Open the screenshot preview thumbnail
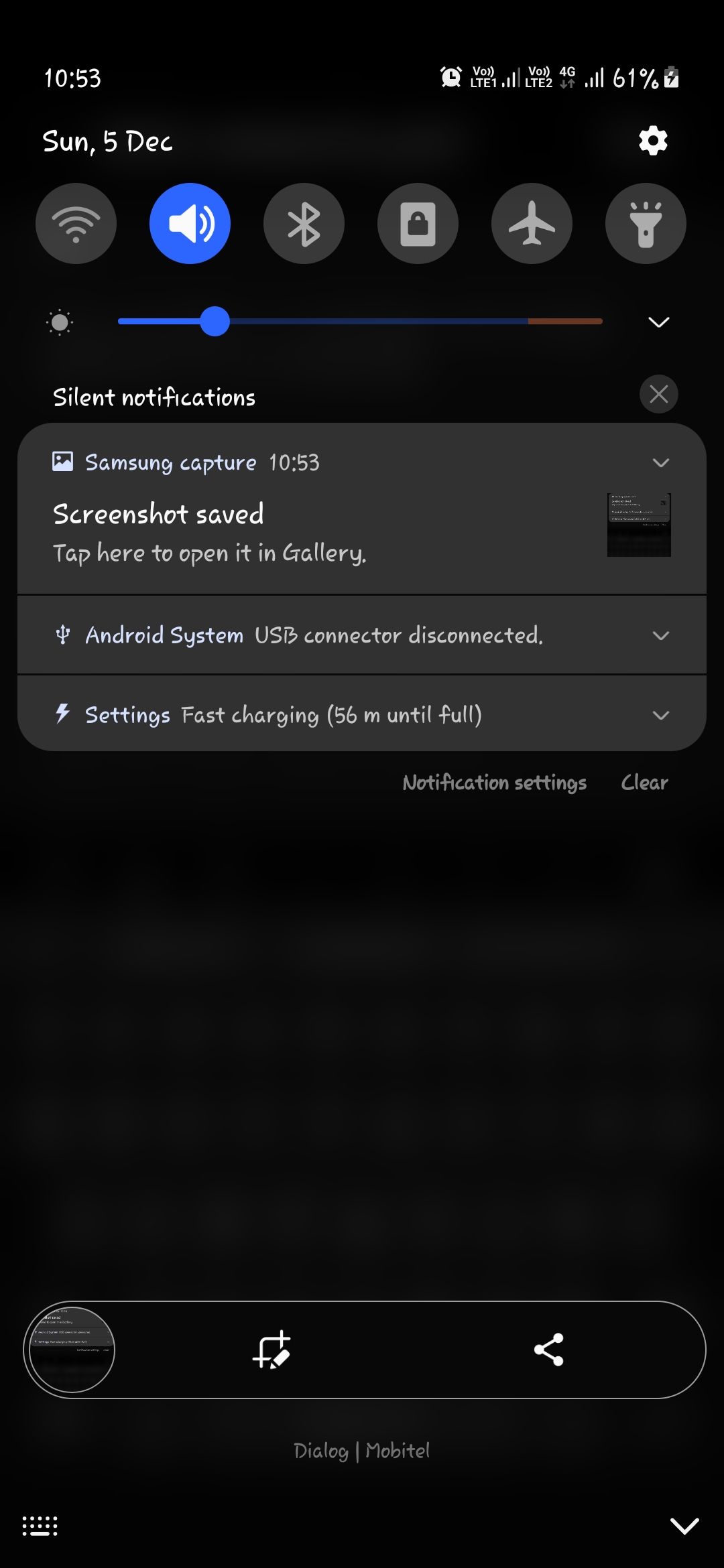Image resolution: width=724 pixels, height=1568 pixels. [x=72, y=1350]
